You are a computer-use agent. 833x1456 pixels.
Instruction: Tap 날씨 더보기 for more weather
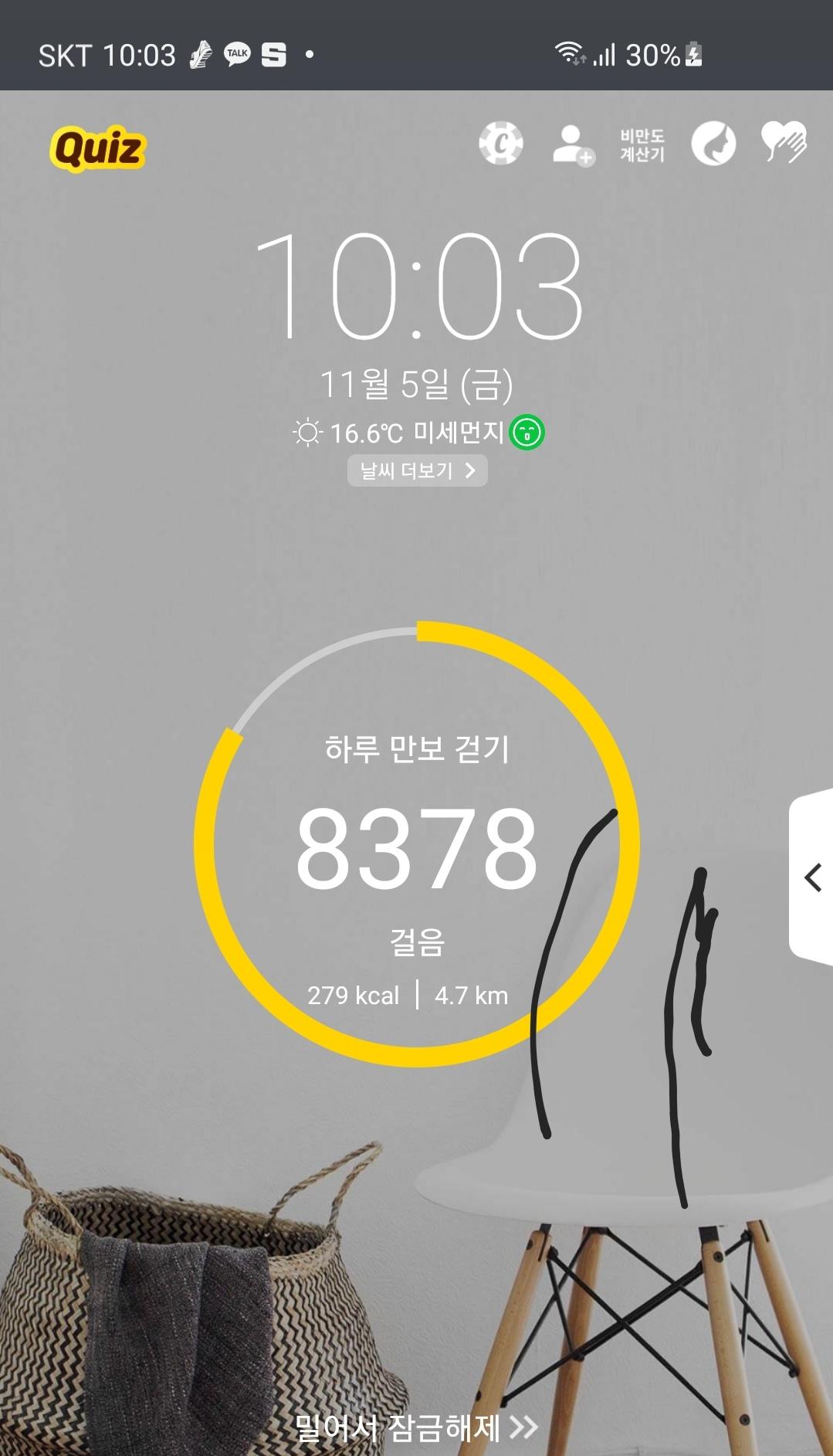pos(417,470)
